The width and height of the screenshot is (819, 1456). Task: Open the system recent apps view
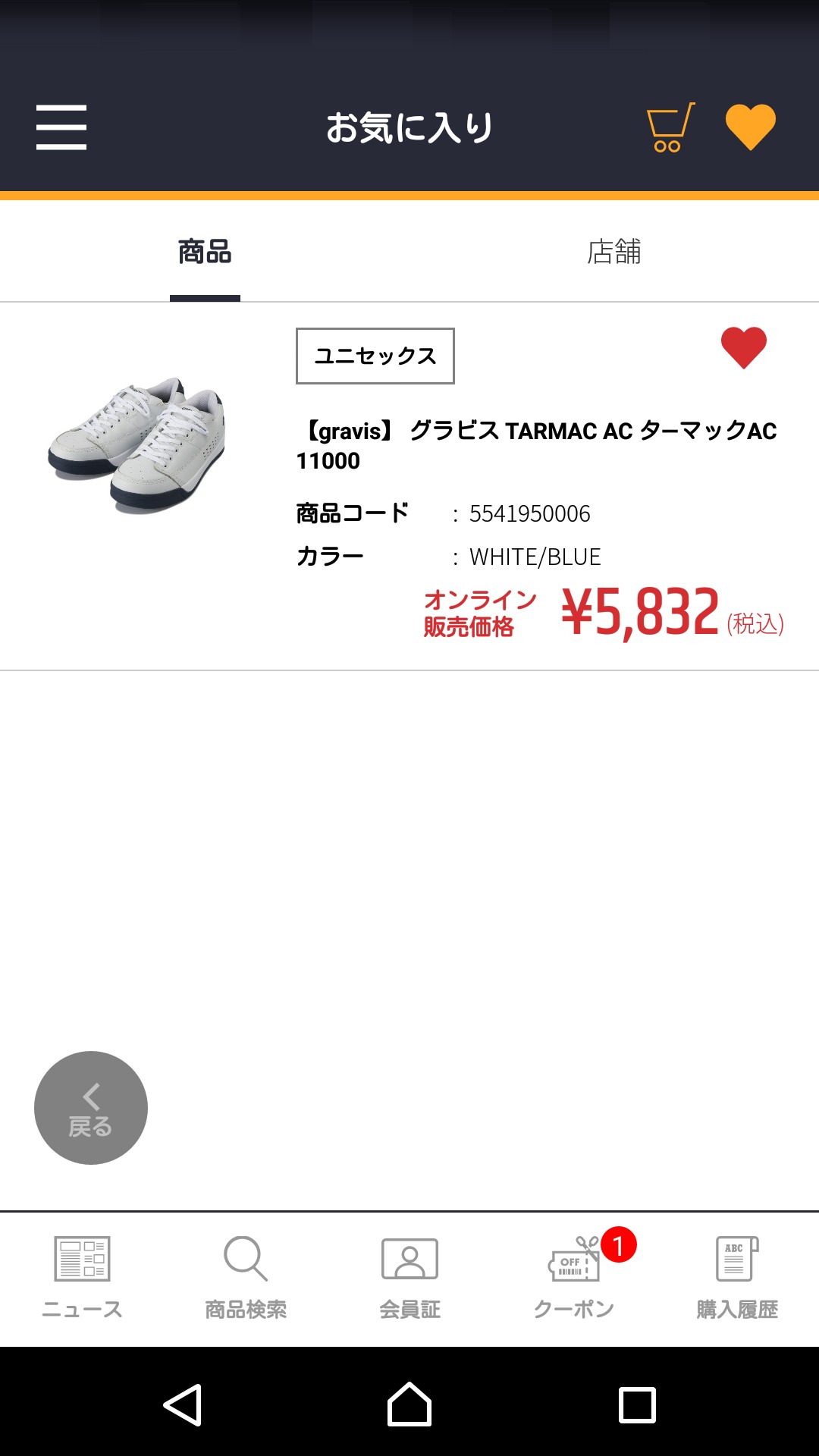click(637, 1404)
